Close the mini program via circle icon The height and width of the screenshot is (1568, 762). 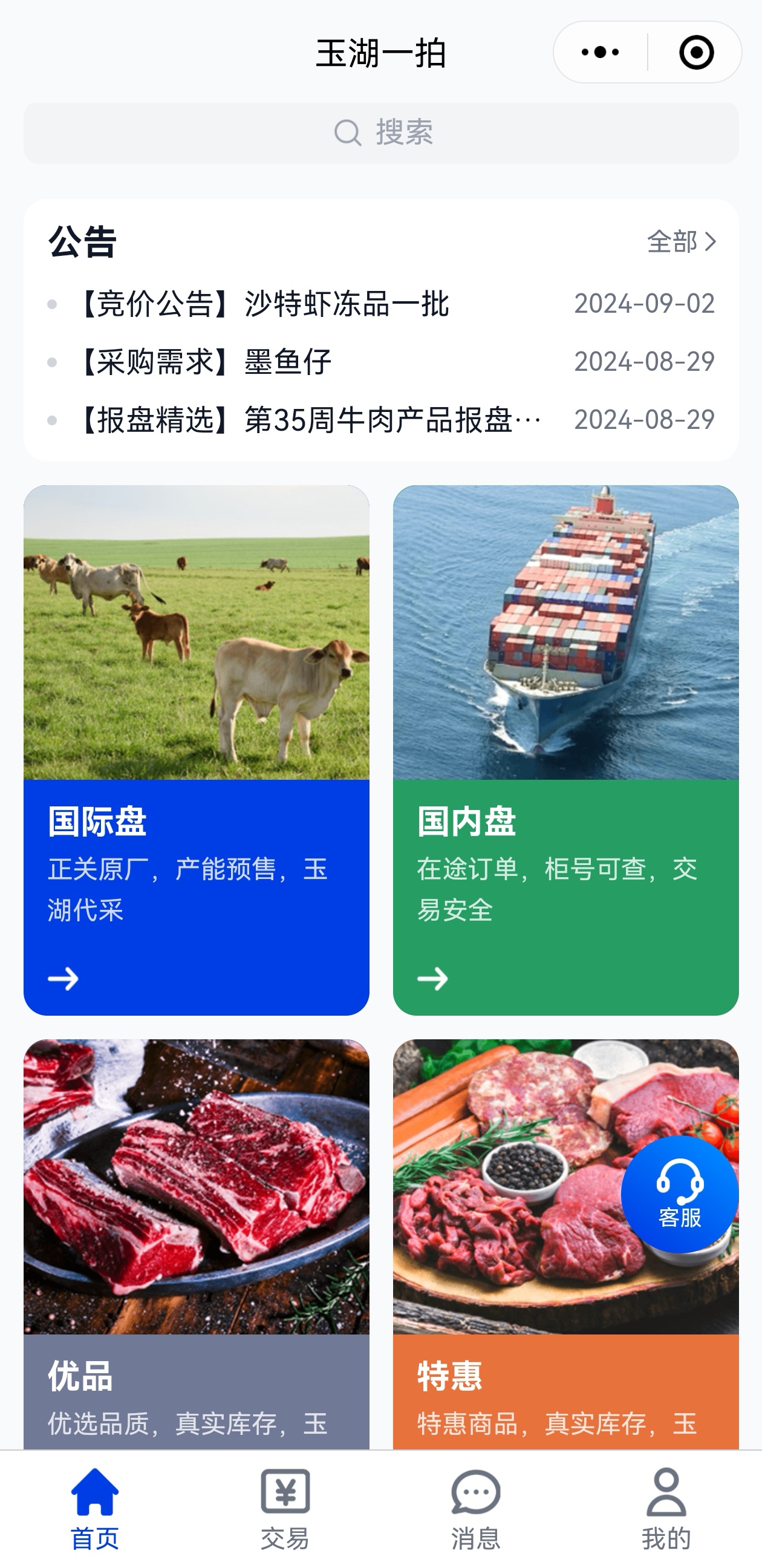(696, 53)
